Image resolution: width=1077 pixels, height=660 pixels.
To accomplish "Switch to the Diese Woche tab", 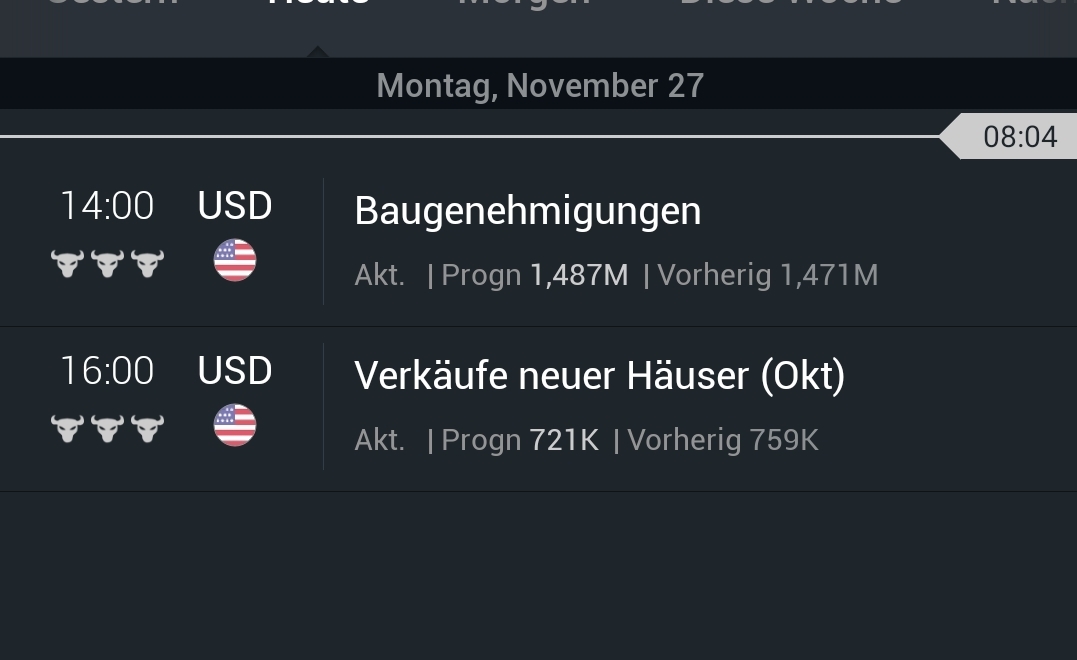I will click(790, 5).
